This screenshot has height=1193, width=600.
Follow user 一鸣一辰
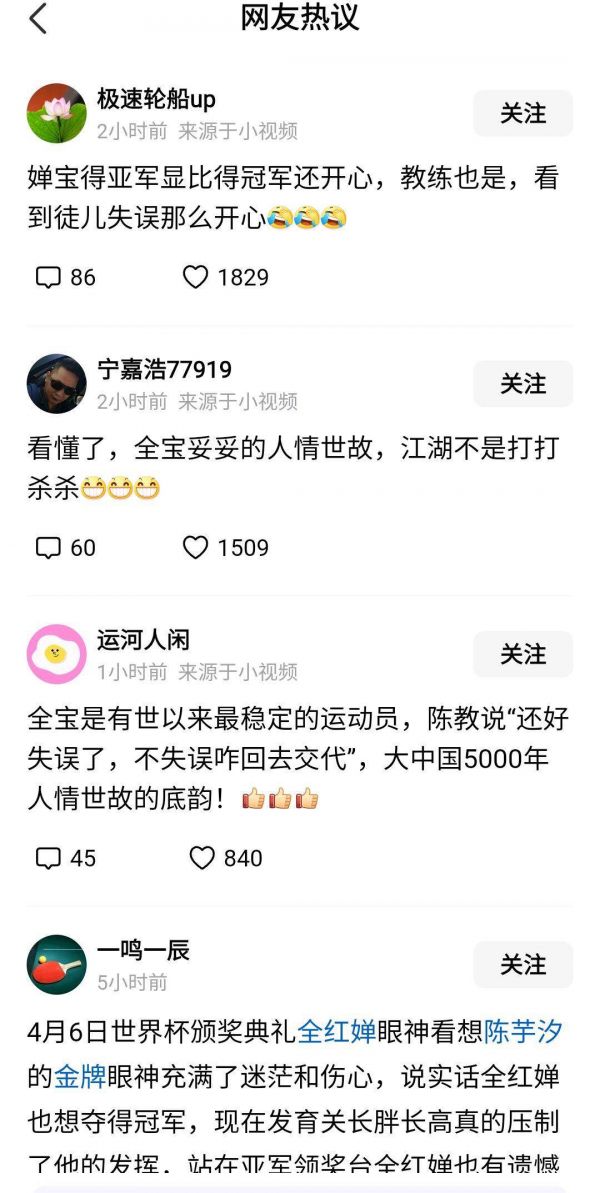(x=522, y=965)
